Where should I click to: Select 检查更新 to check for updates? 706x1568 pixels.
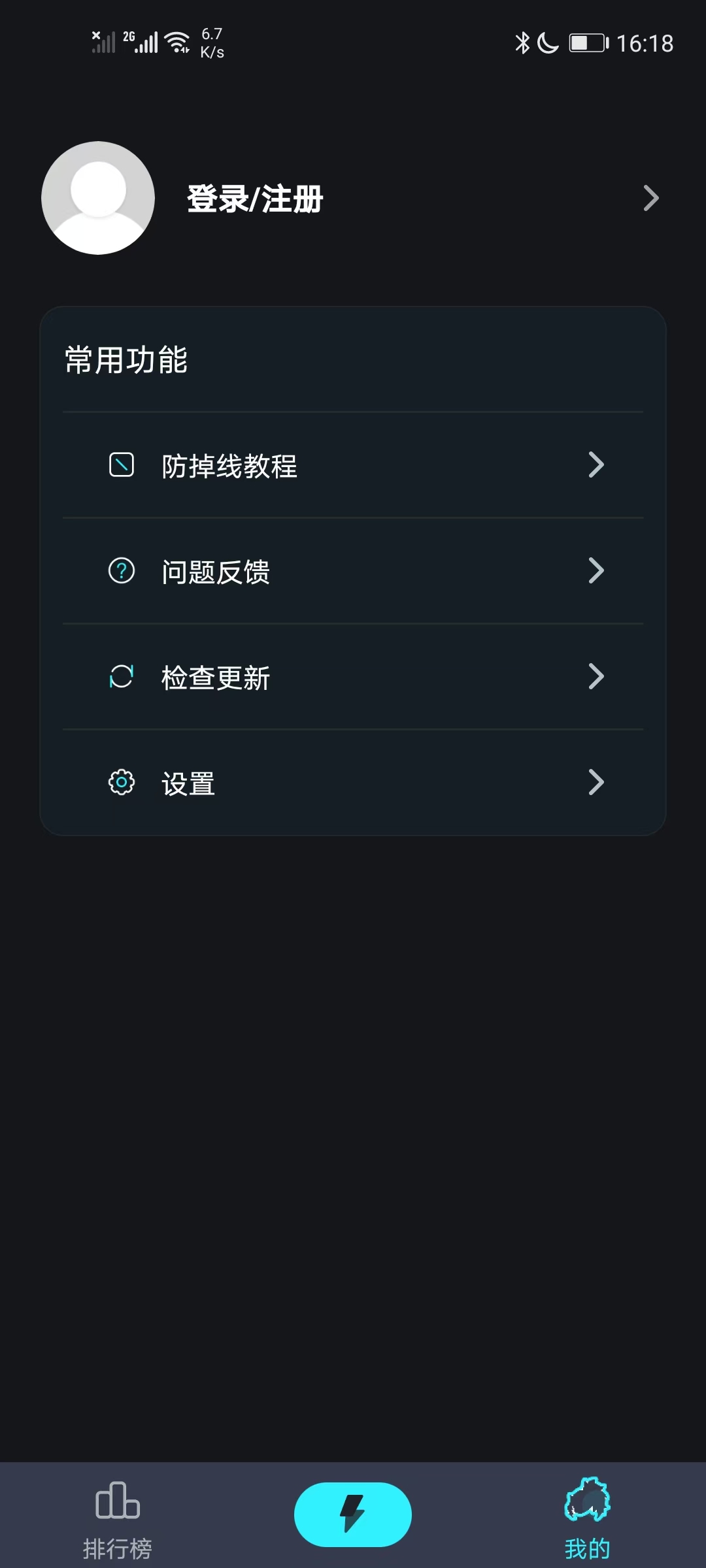(x=353, y=678)
